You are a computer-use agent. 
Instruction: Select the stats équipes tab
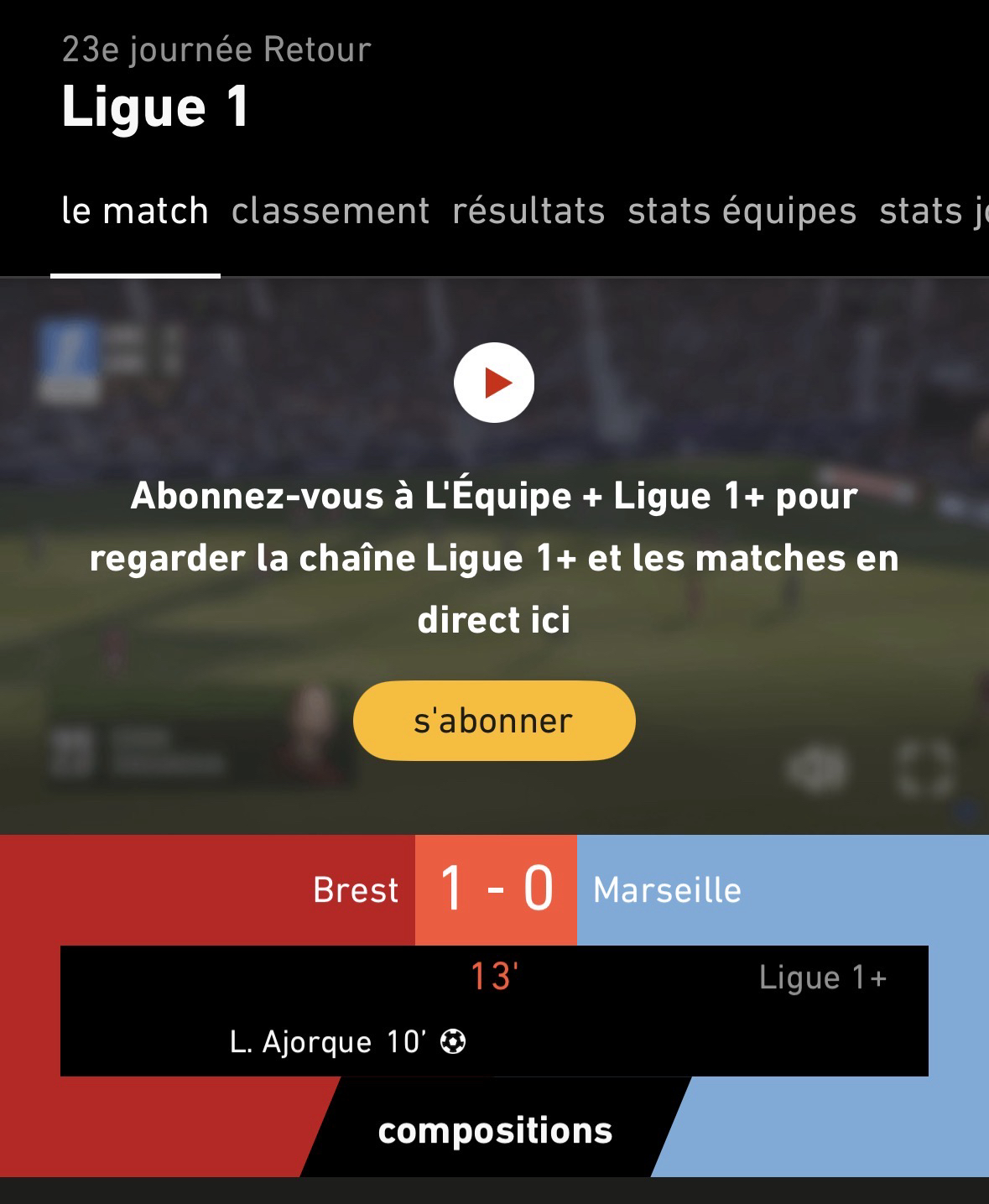tap(742, 211)
